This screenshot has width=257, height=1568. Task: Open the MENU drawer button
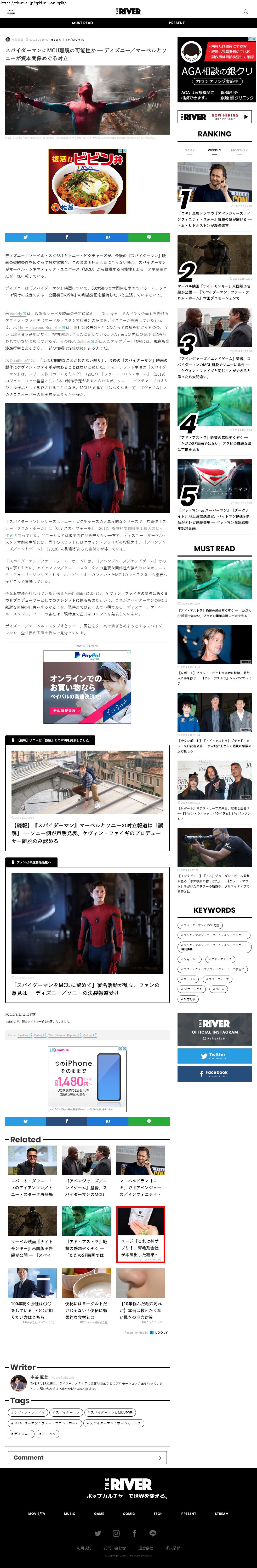(10, 12)
